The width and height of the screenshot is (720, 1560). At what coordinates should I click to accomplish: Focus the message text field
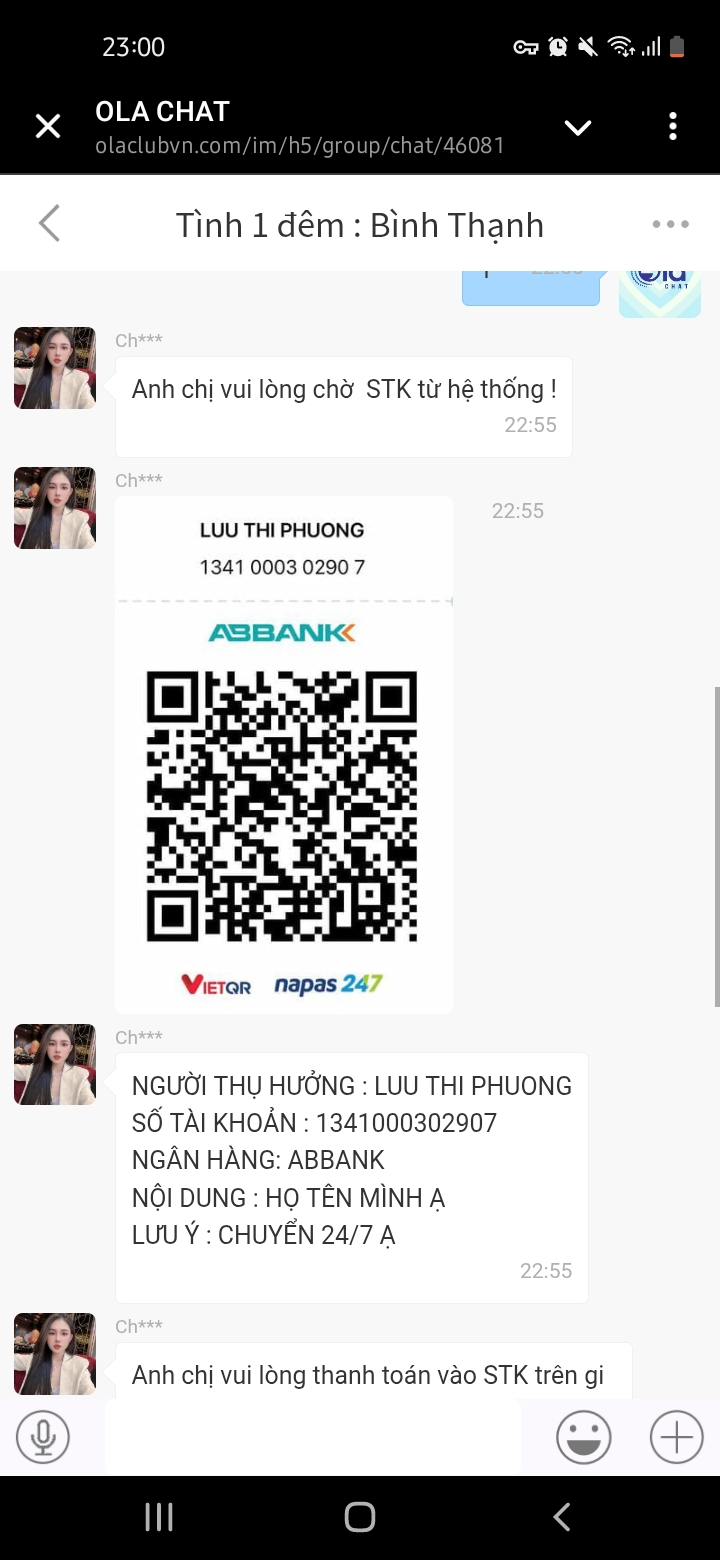coord(312,1438)
